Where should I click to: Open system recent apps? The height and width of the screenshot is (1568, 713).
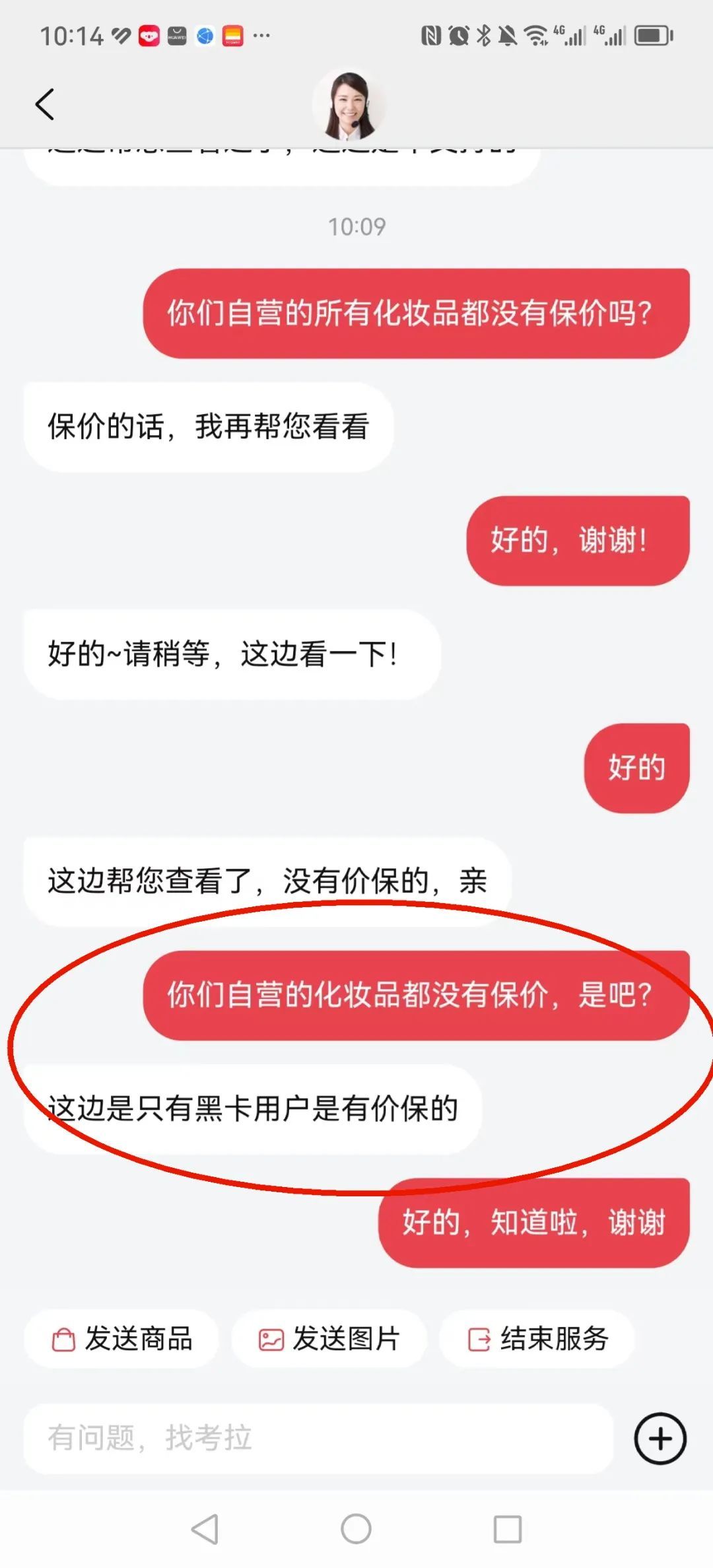tap(508, 1529)
